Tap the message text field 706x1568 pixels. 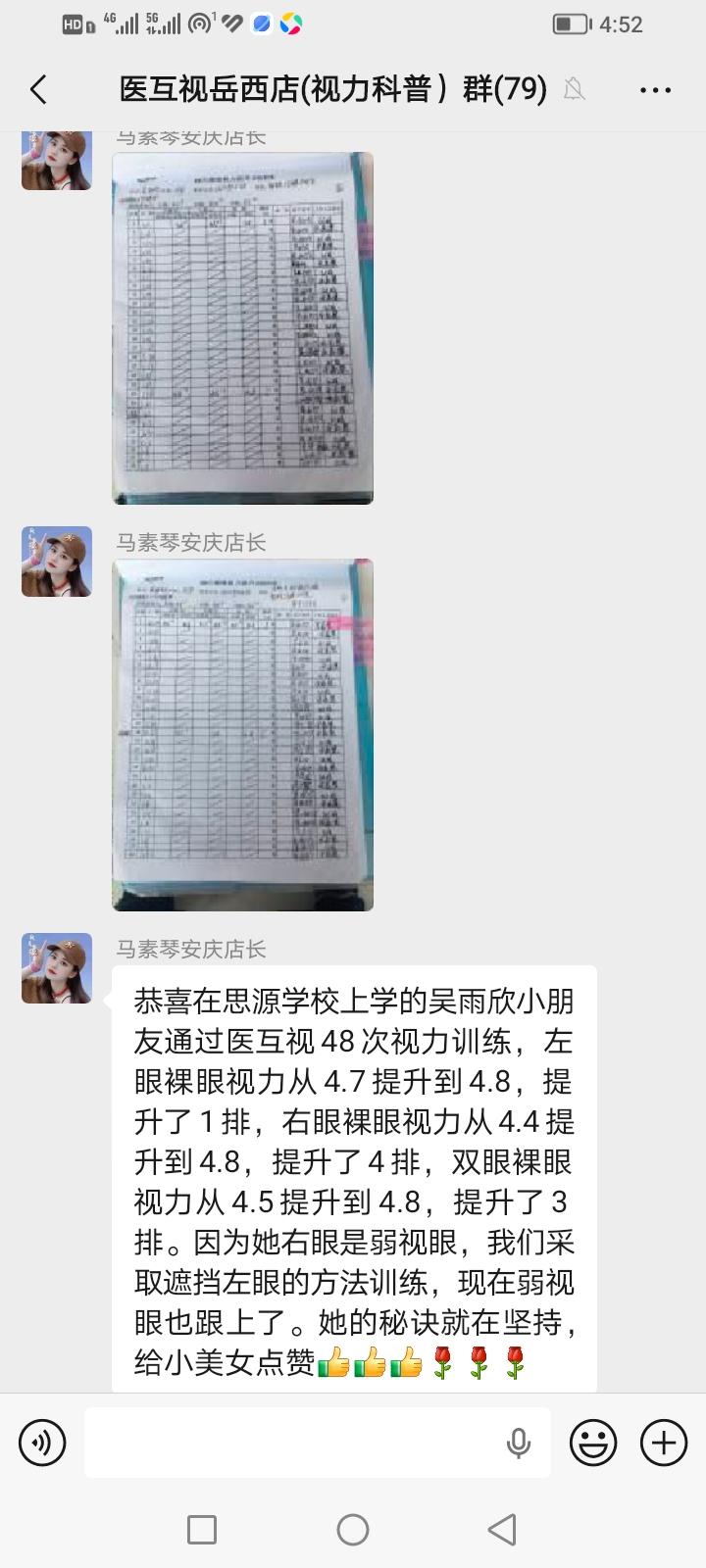click(294, 1443)
